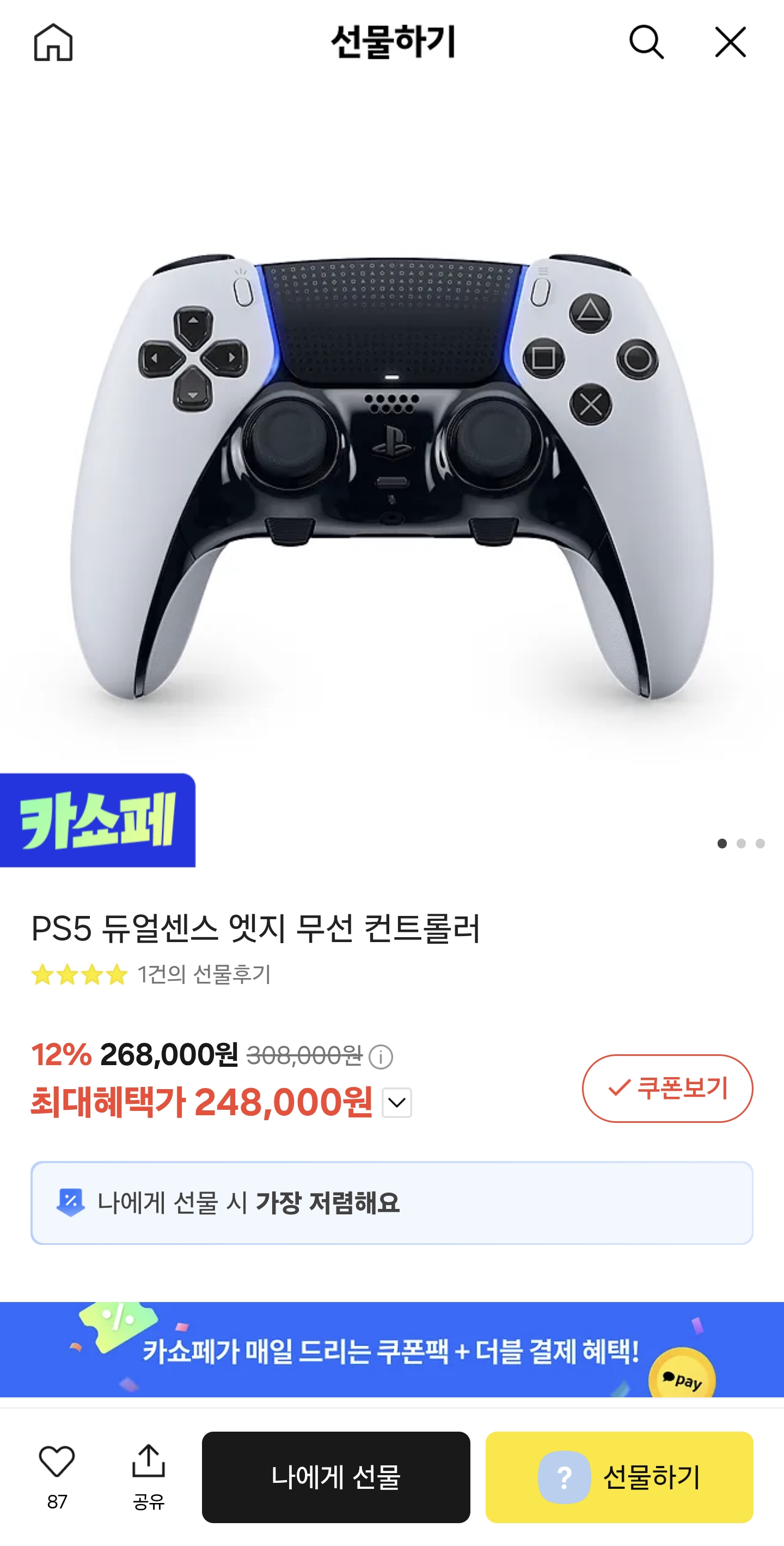Go to the gift shop home

(x=53, y=42)
